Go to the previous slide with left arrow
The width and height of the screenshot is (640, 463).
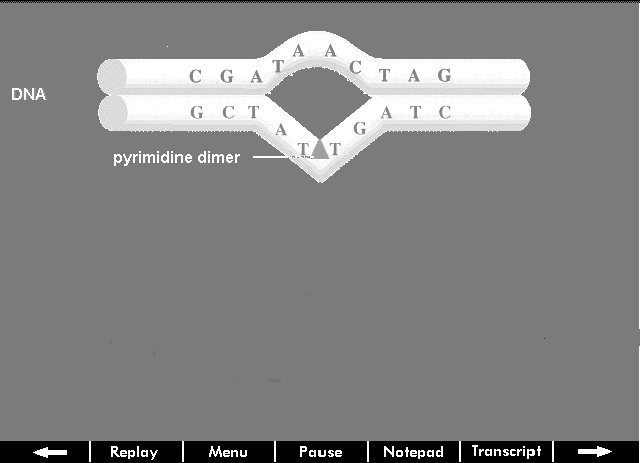pos(50,452)
